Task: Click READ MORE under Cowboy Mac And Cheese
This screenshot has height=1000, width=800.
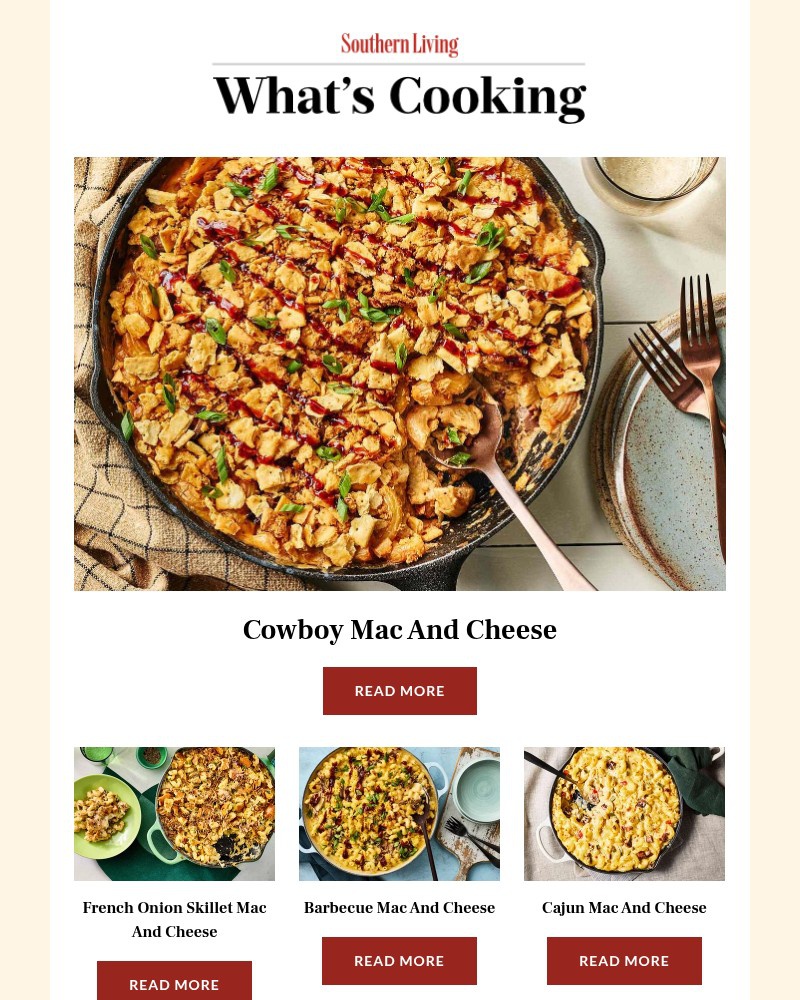Action: pyautogui.click(x=400, y=690)
